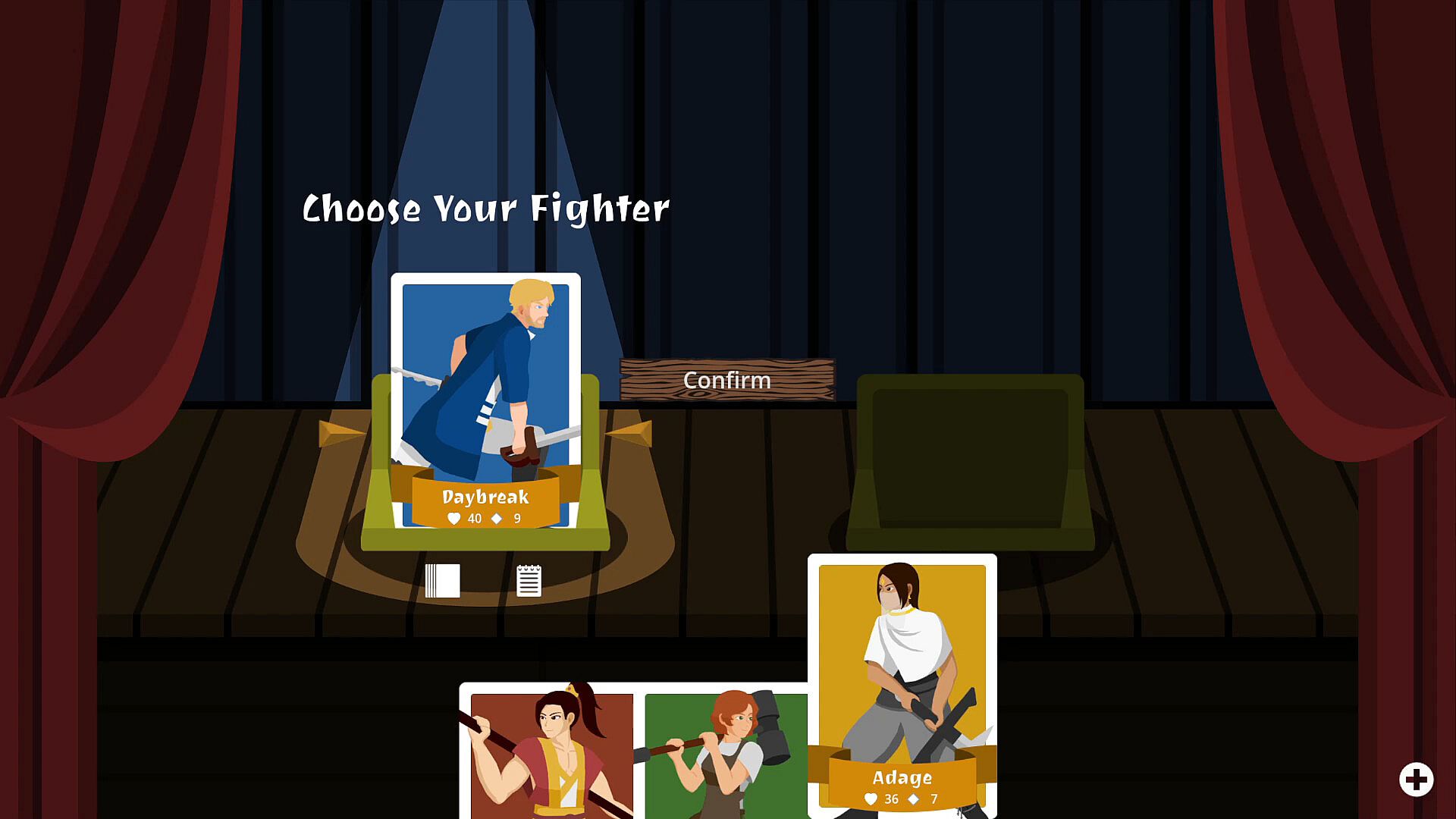Pick the Adage fighter card
1456x819 pixels.
[x=902, y=682]
